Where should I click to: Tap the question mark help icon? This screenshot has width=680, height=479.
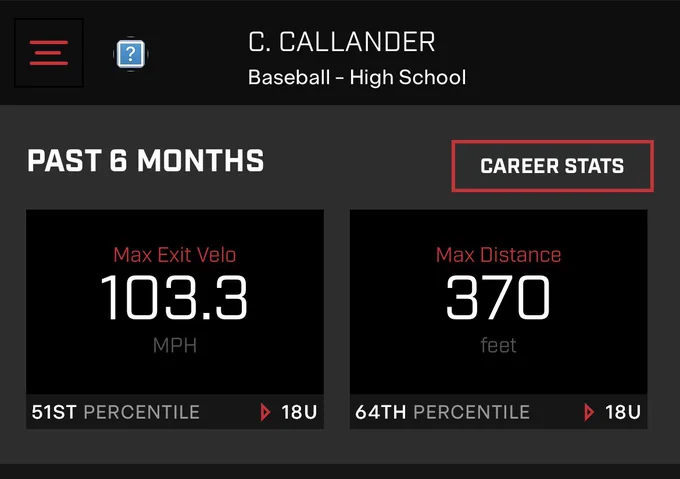pos(131,54)
